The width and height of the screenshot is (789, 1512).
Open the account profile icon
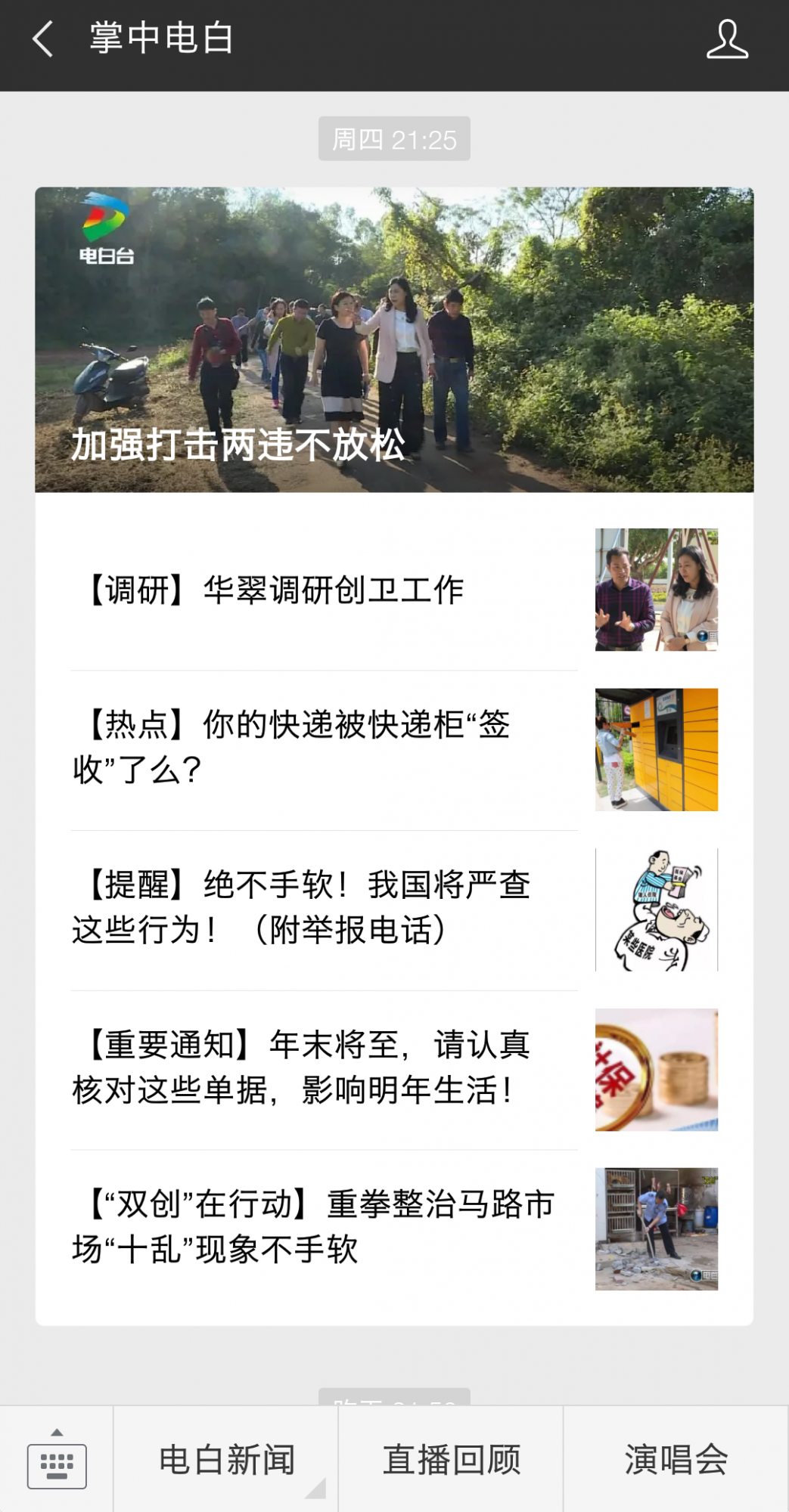pos(727,40)
